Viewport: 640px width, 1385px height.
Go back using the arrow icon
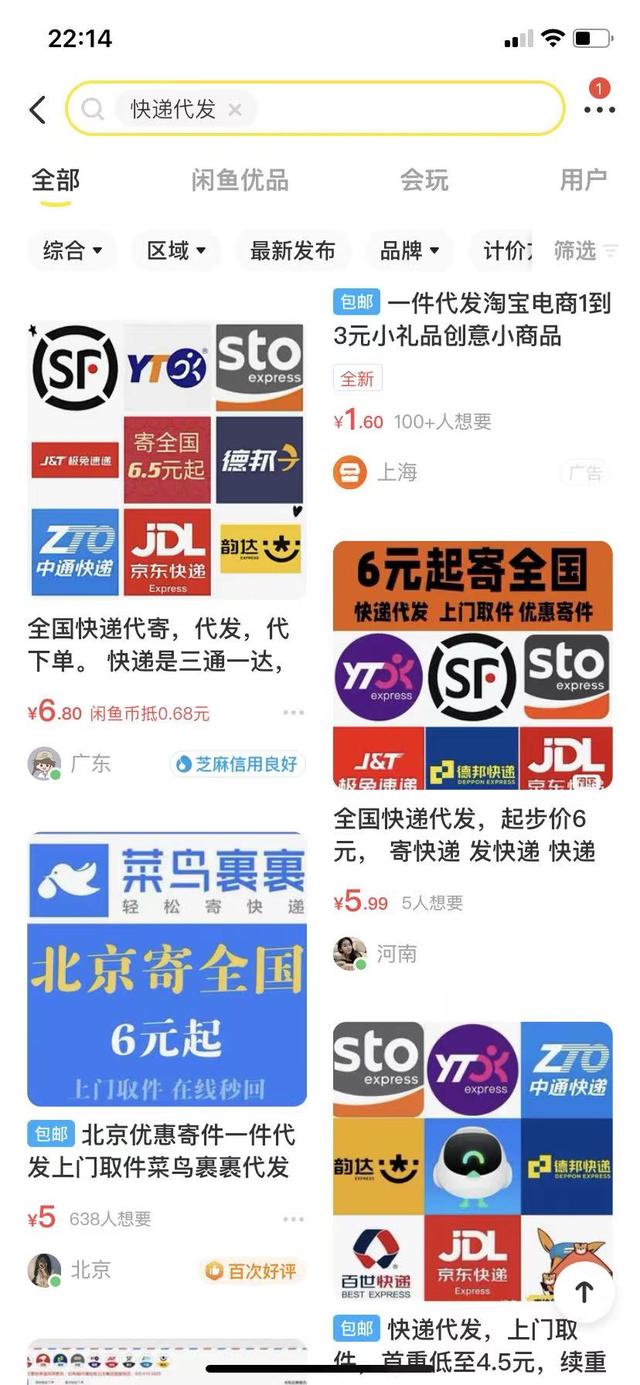point(38,109)
